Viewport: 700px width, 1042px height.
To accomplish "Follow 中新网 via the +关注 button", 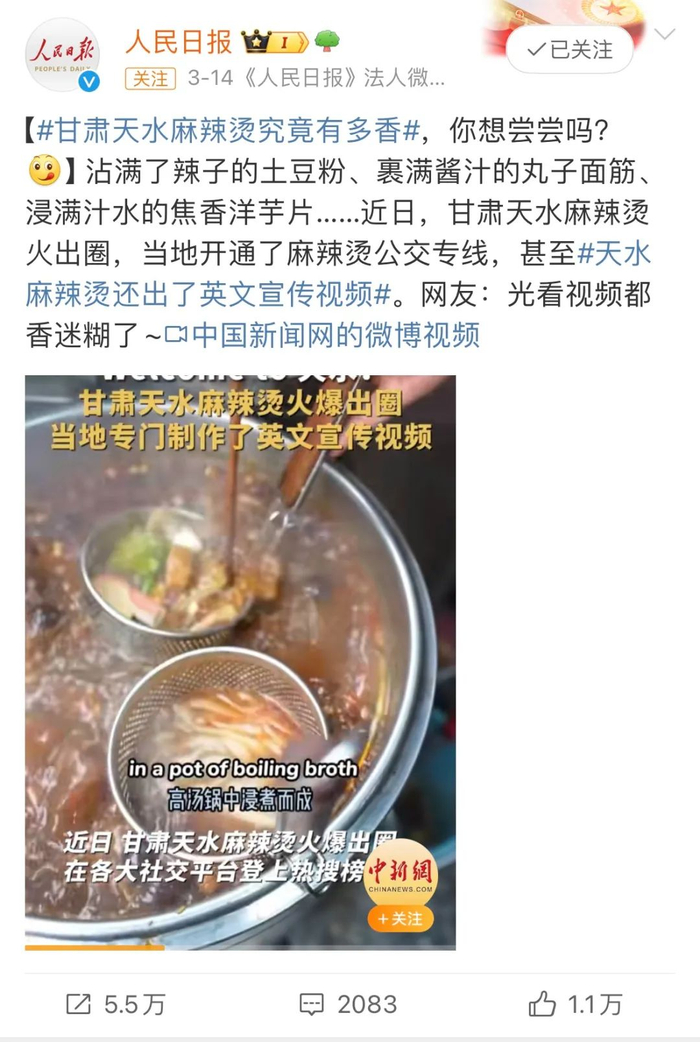I will click(400, 918).
